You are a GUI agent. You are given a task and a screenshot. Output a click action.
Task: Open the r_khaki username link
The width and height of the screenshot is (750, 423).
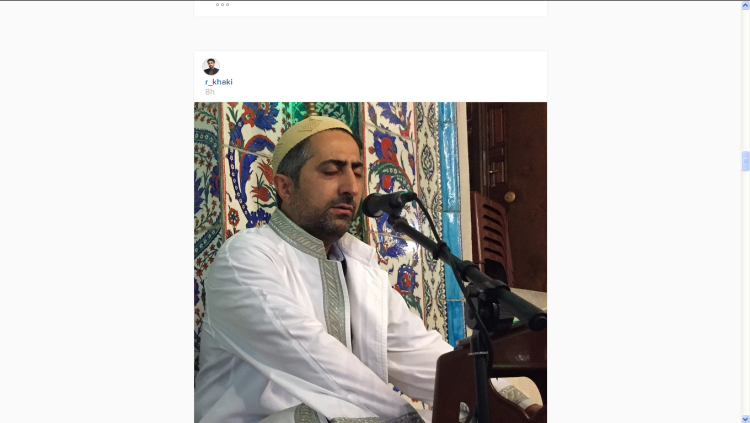[219, 82]
